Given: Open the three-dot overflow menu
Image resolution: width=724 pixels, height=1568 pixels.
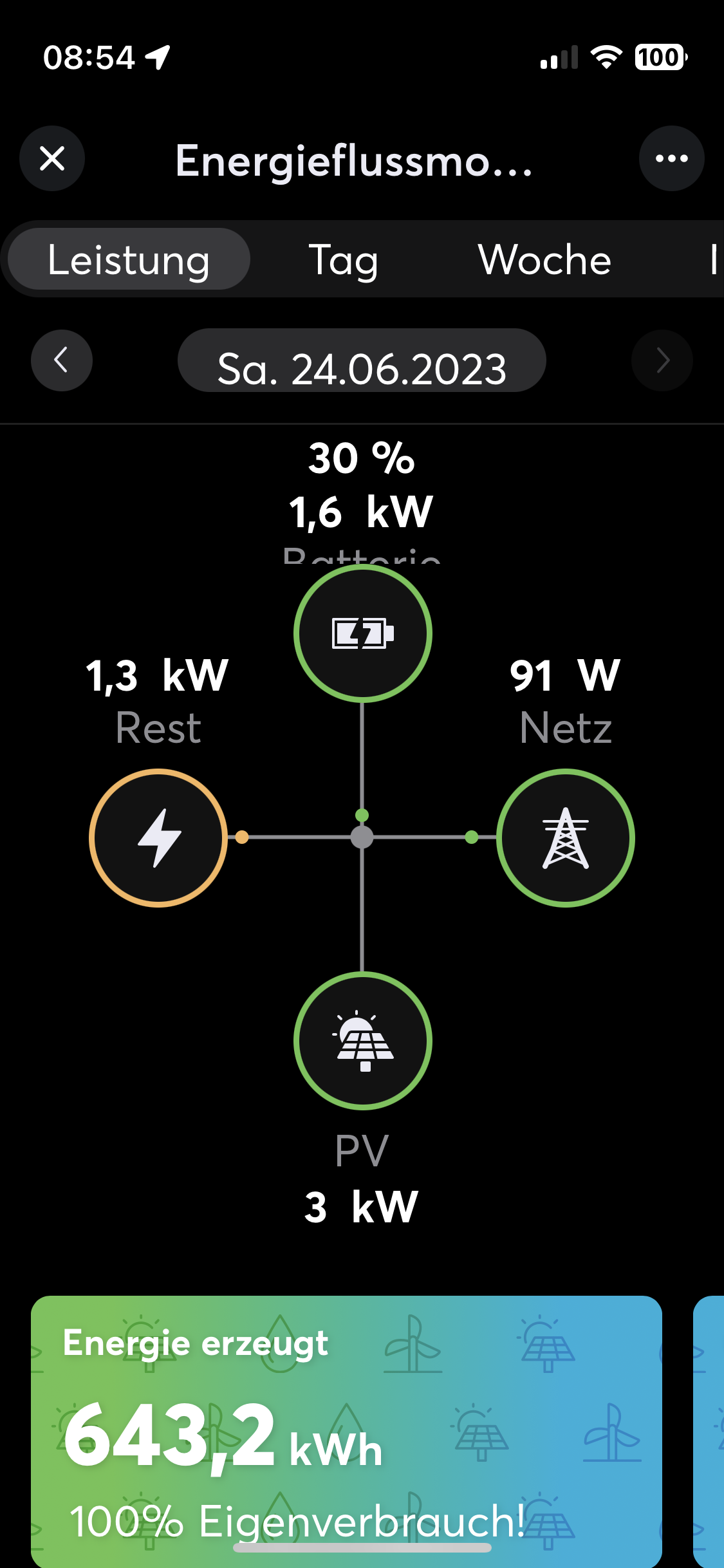Looking at the screenshot, I should (x=671, y=158).
